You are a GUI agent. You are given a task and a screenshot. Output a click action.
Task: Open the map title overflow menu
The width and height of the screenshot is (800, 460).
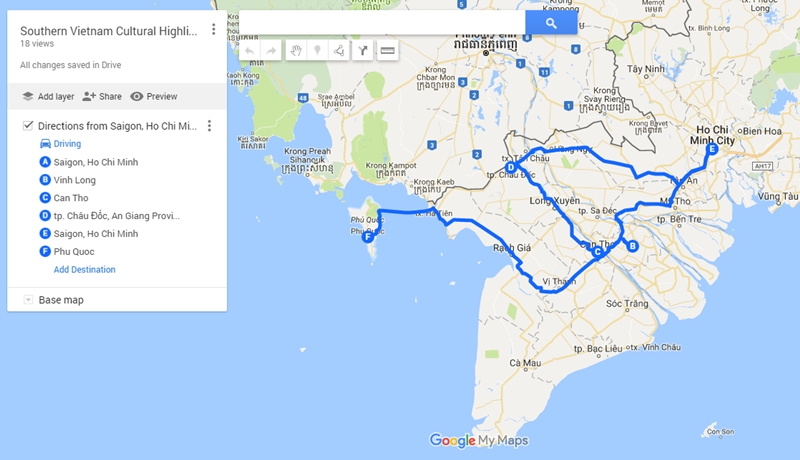click(x=213, y=30)
